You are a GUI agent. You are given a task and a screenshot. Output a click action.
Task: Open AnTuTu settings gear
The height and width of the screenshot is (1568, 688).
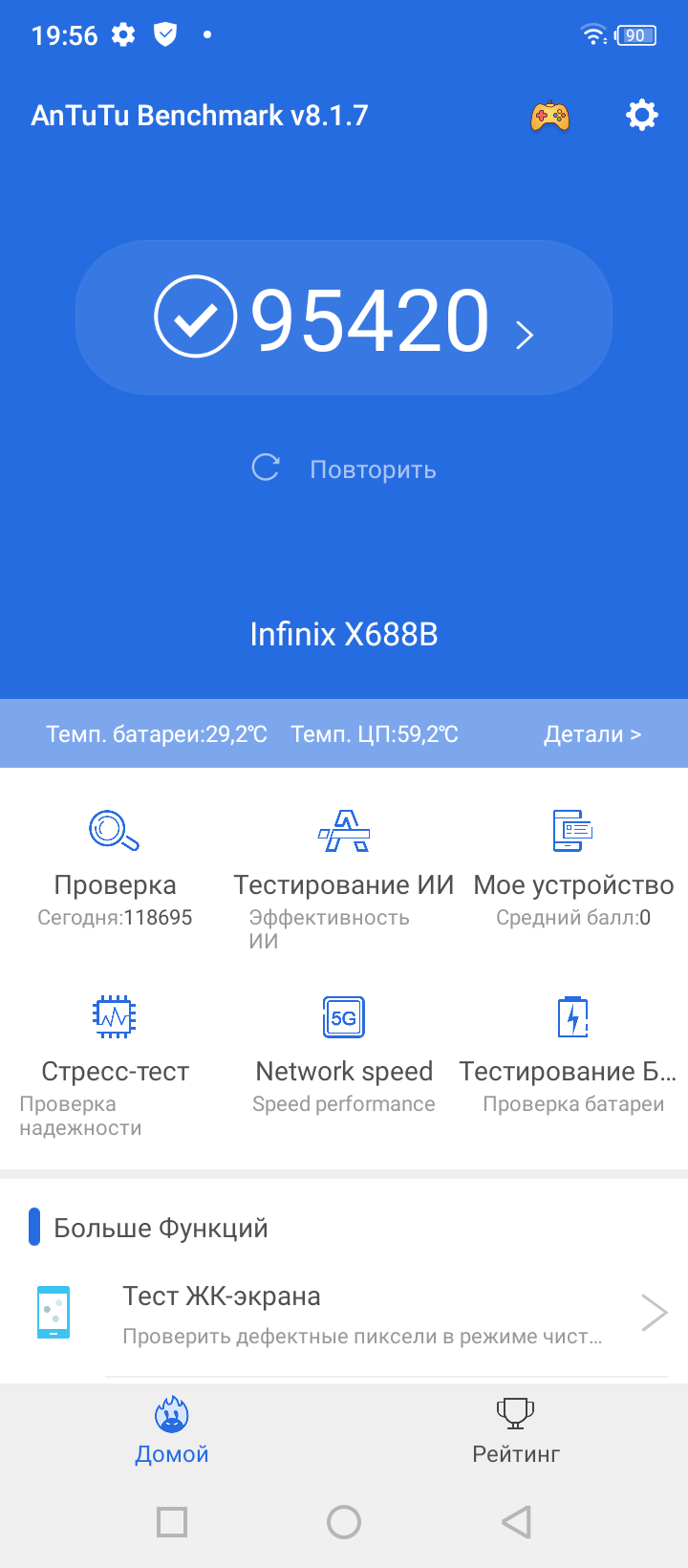coord(641,116)
